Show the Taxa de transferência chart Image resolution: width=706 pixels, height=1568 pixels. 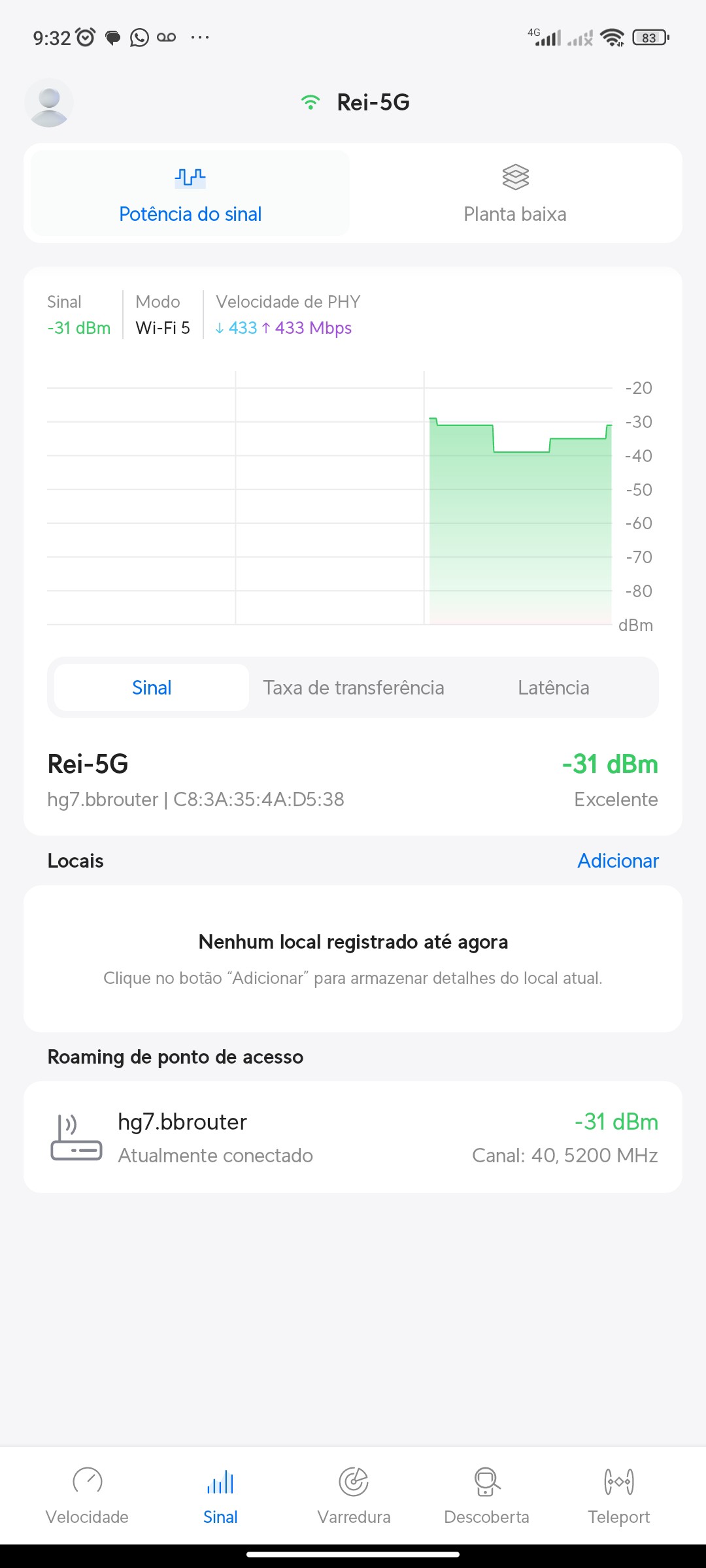point(354,687)
